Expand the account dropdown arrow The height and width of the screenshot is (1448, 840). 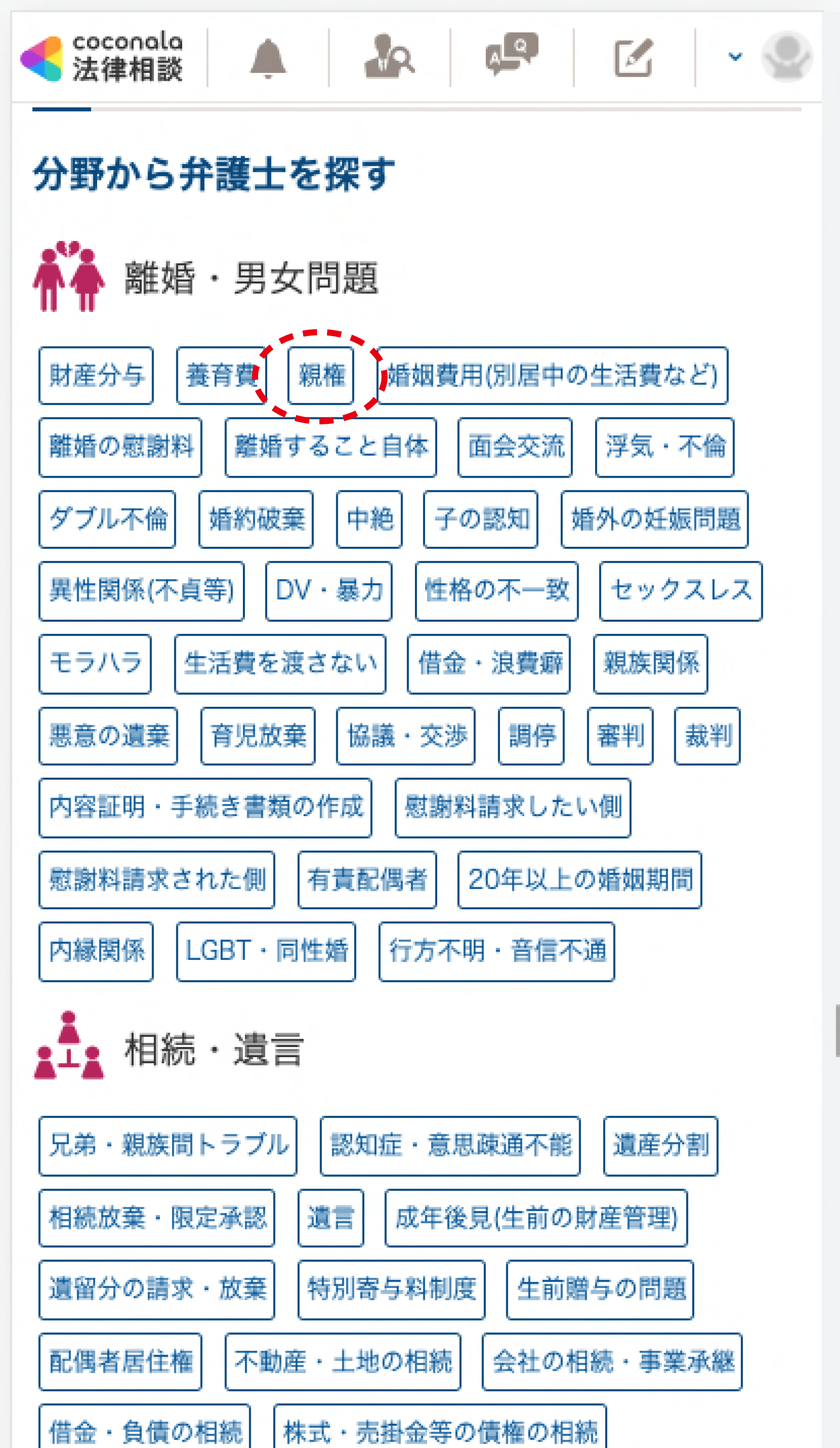coord(735,57)
